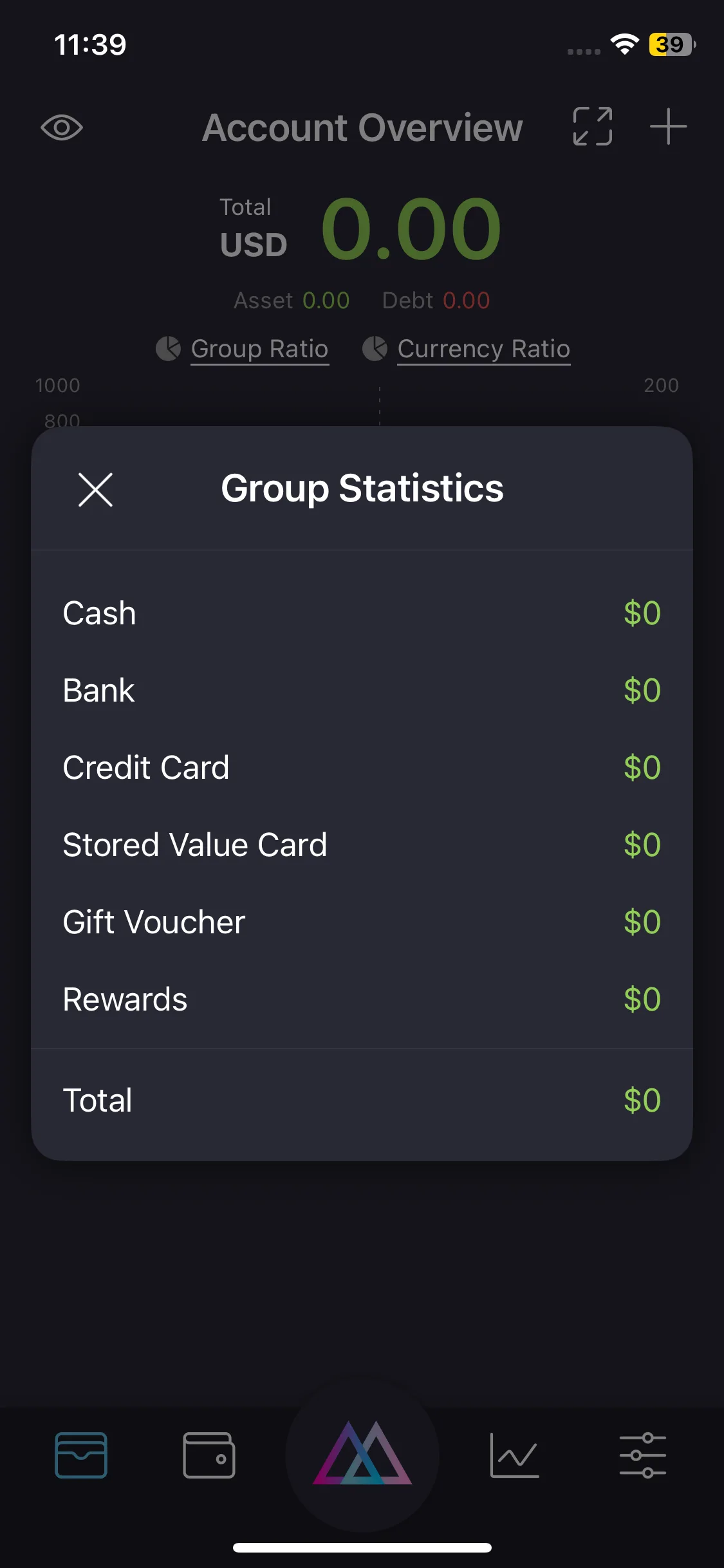This screenshot has height=1568, width=724.
Task: Toggle balance visibility with the eye icon
Action: 62,127
